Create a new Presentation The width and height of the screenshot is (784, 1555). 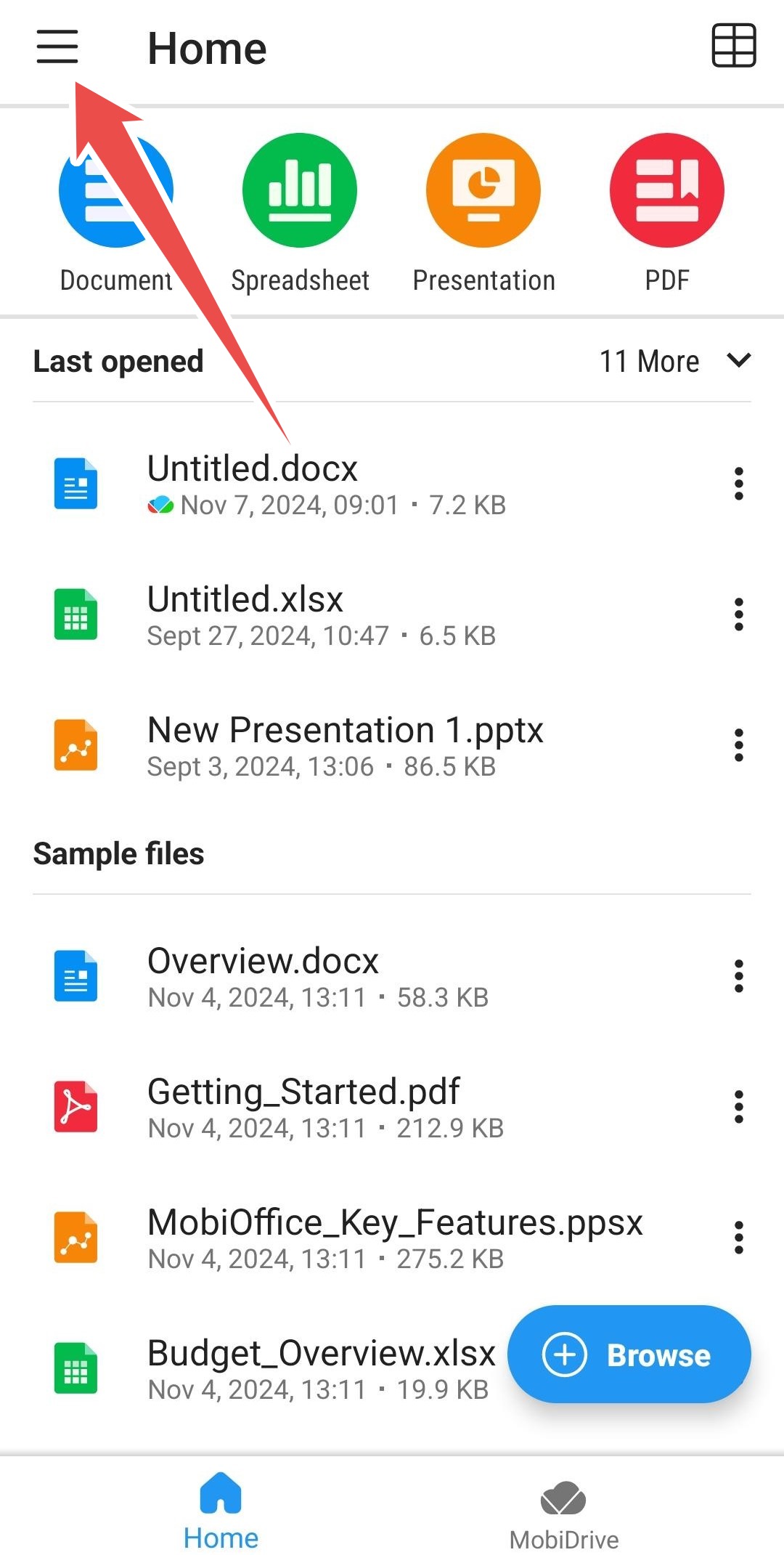[x=483, y=190]
